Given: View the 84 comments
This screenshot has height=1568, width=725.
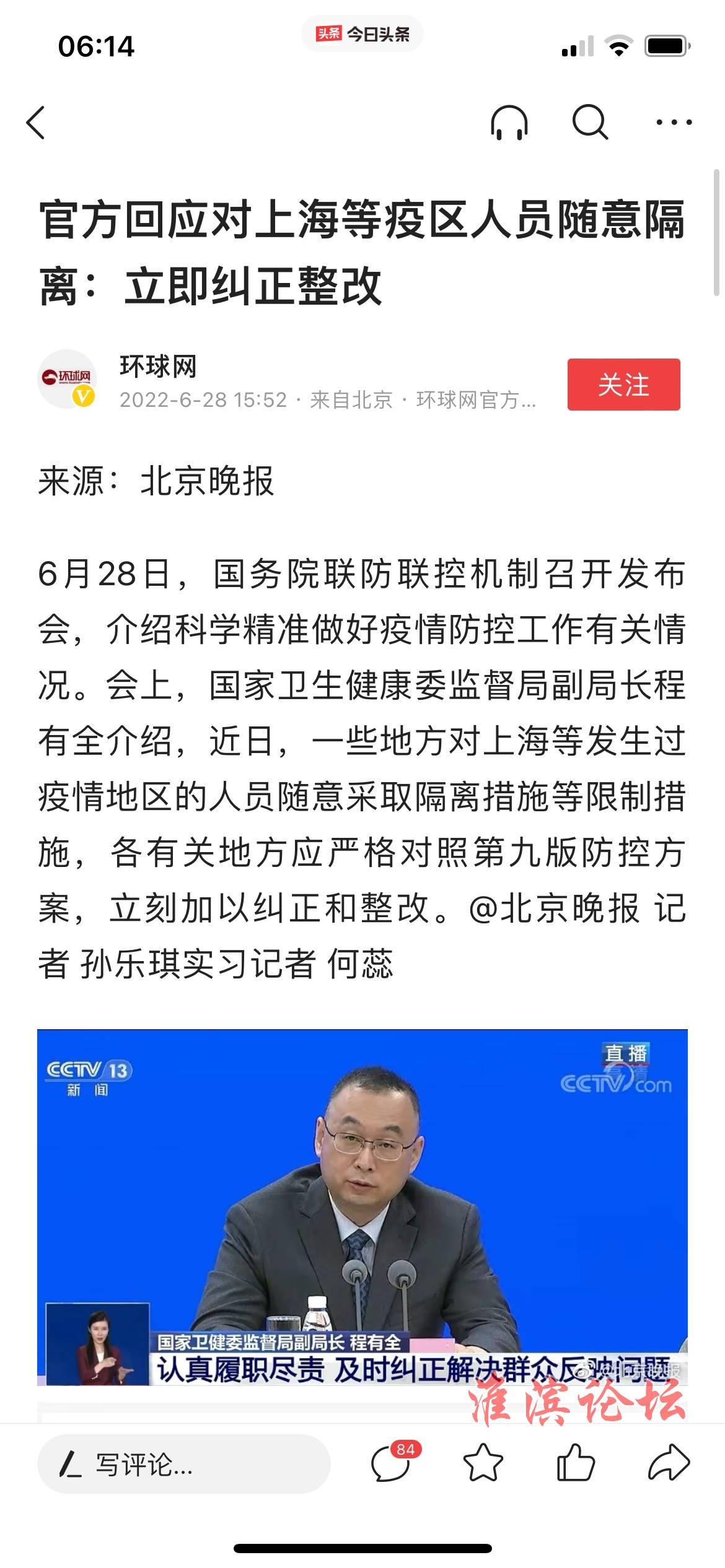Looking at the screenshot, I should tap(392, 1465).
